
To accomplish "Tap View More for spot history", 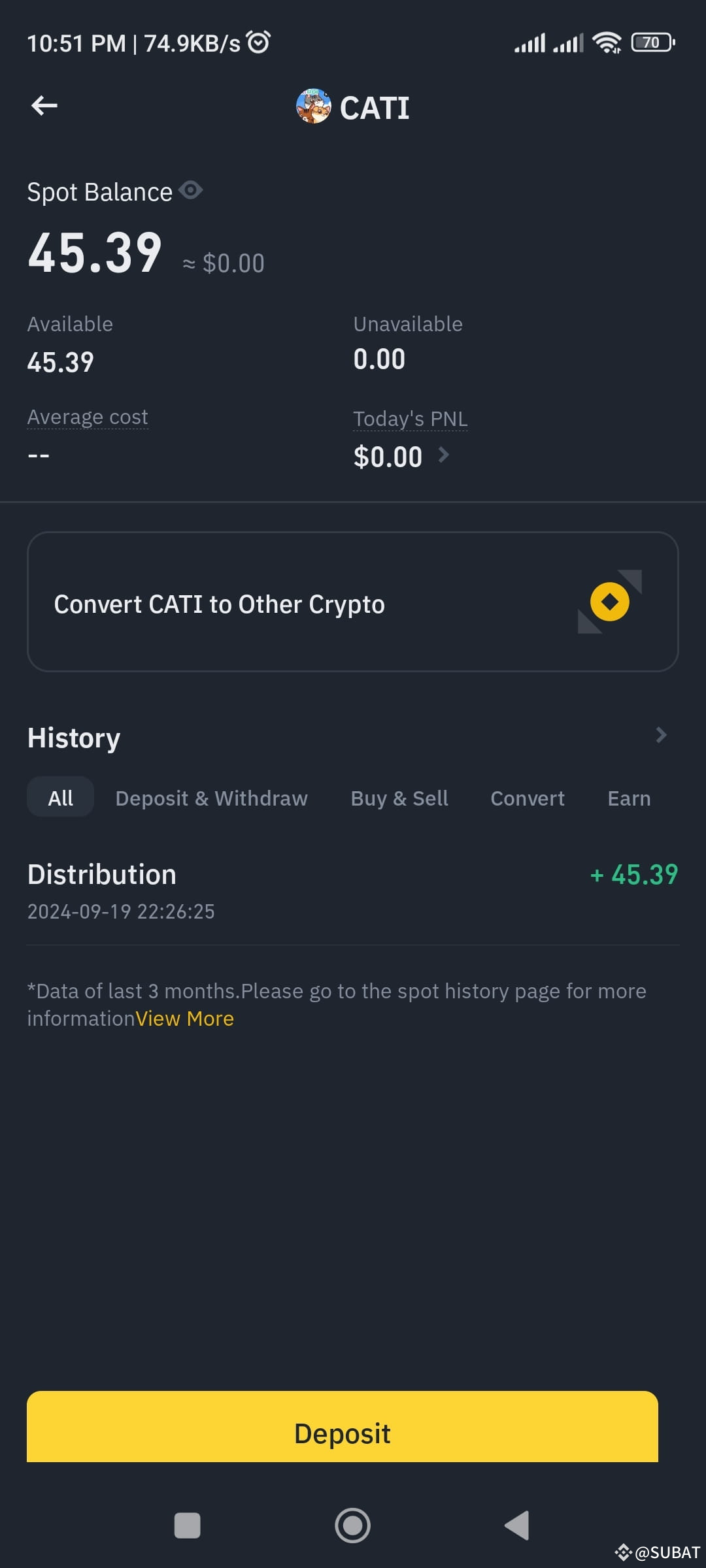I will click(x=184, y=1018).
